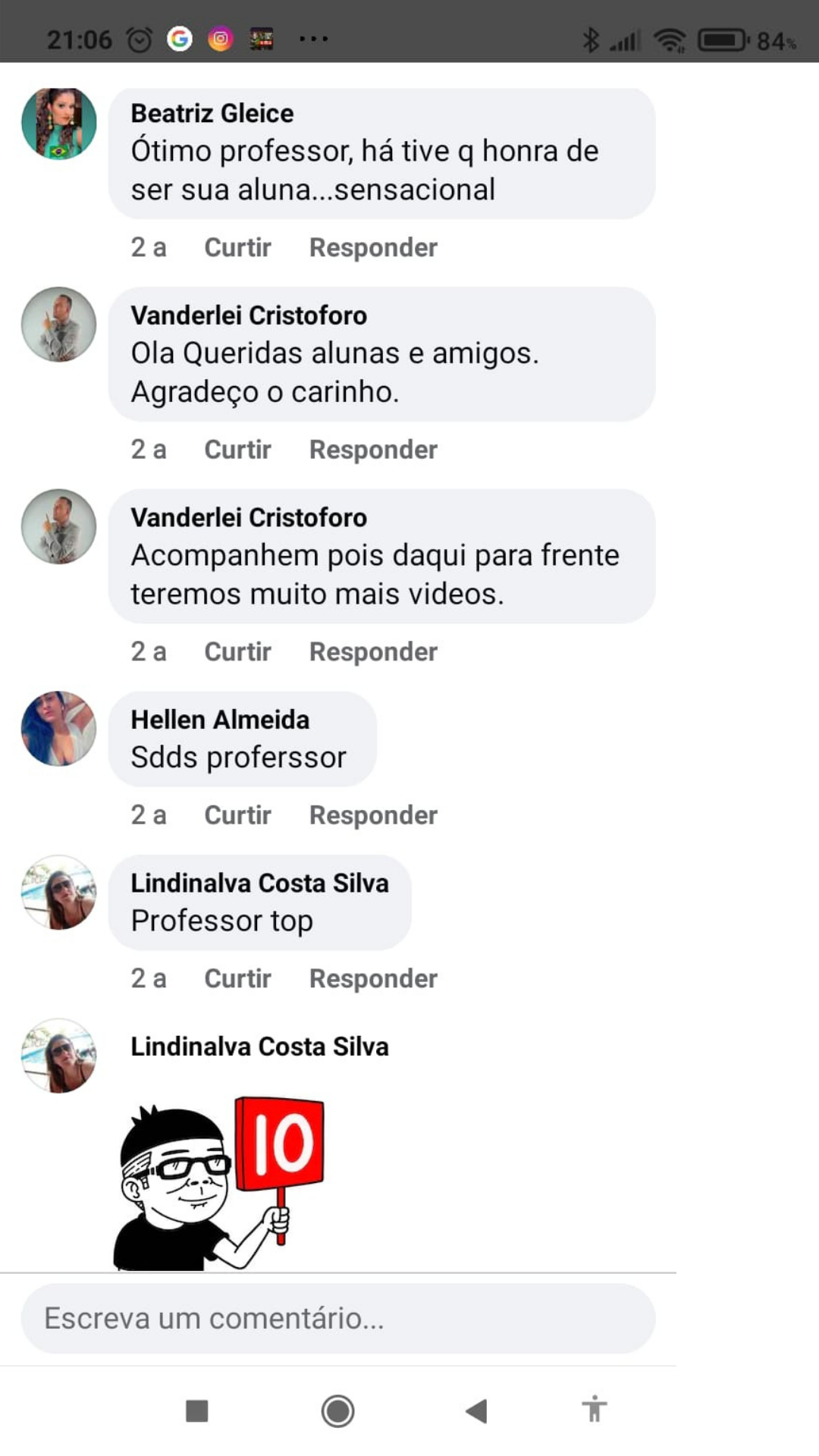
Task: Like Beatriz Gleice's comment
Action: click(x=237, y=247)
